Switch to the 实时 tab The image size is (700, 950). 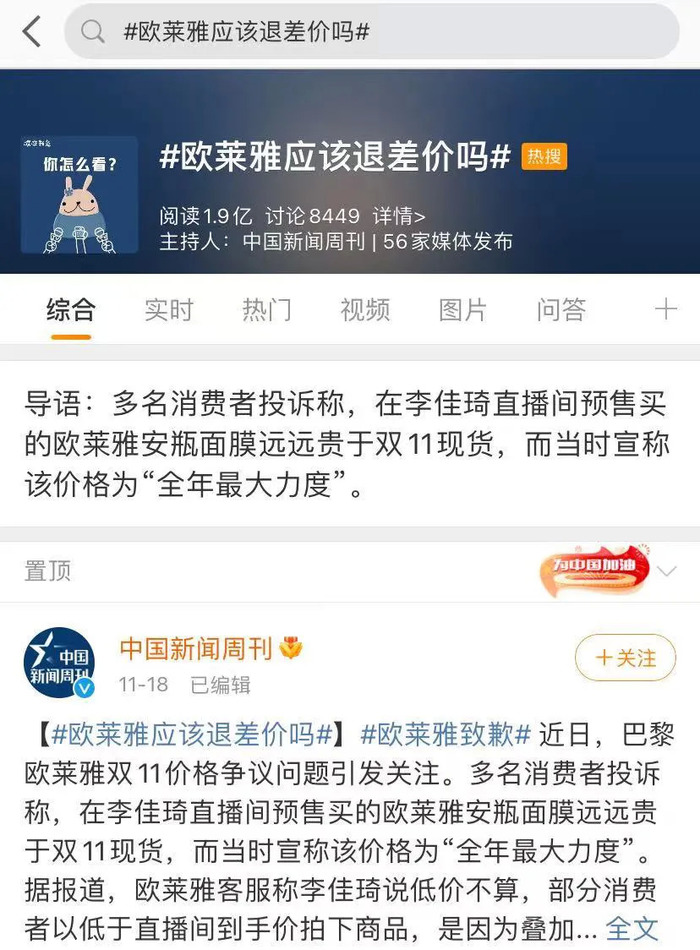coord(168,310)
